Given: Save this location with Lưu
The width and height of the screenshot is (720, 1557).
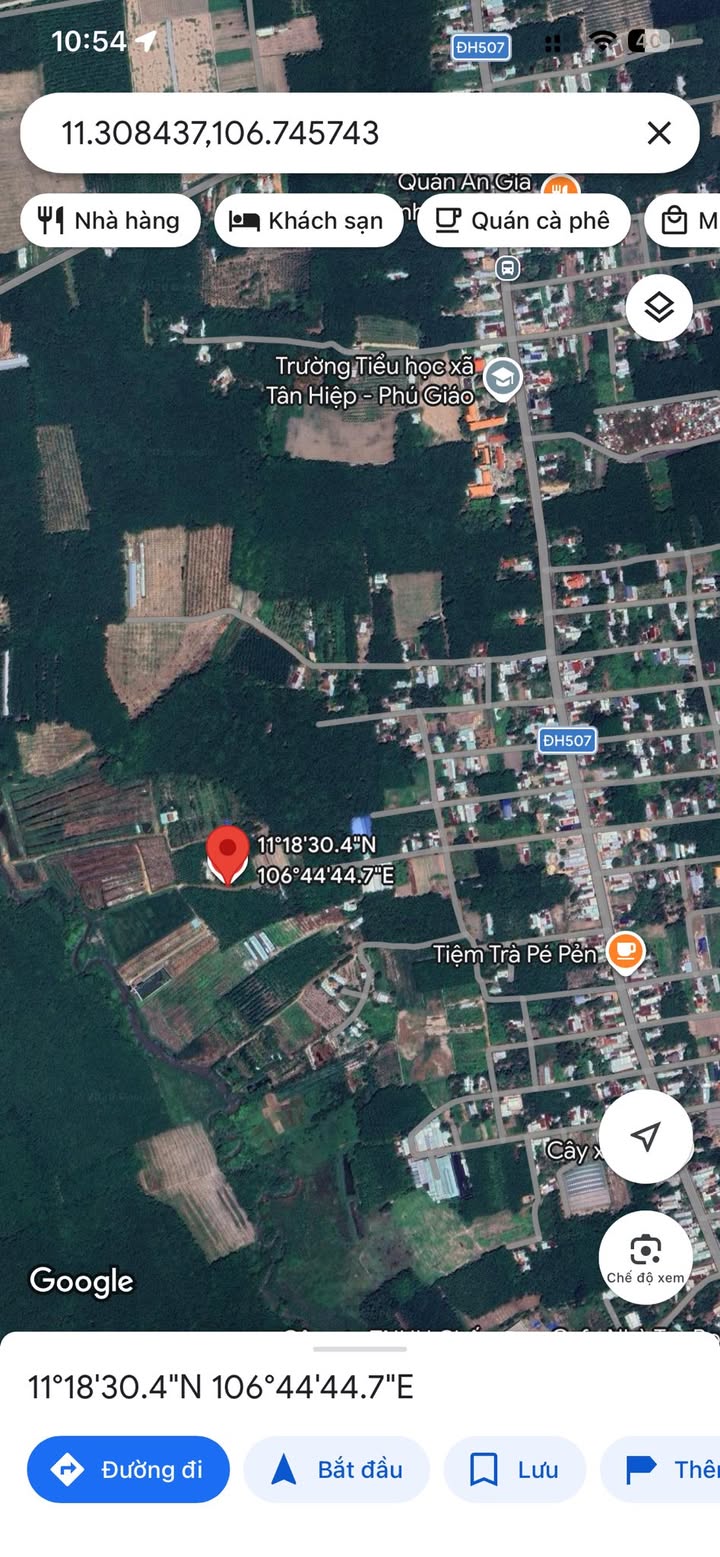Looking at the screenshot, I should click(x=514, y=1469).
